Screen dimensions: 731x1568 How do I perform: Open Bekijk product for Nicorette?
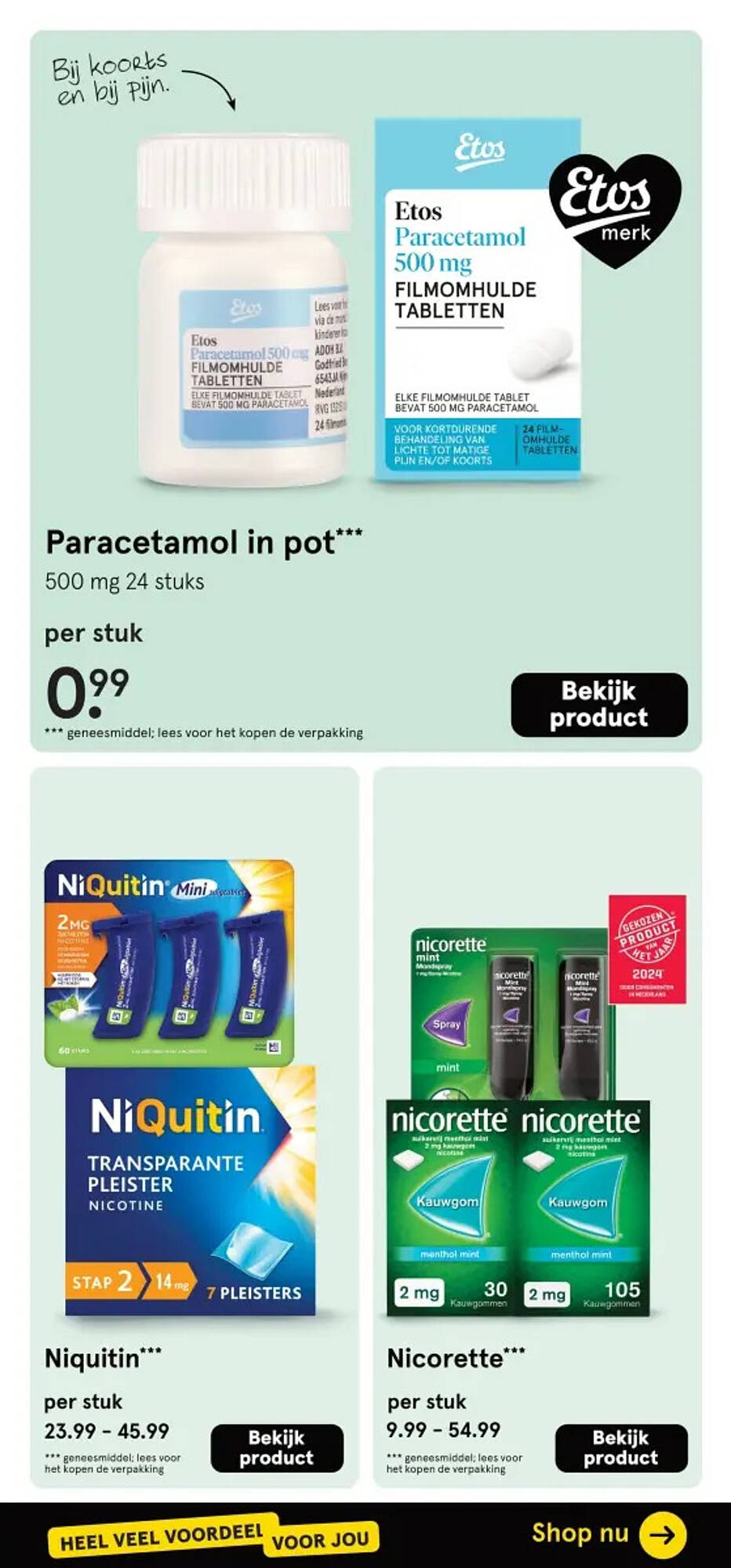tap(621, 1447)
